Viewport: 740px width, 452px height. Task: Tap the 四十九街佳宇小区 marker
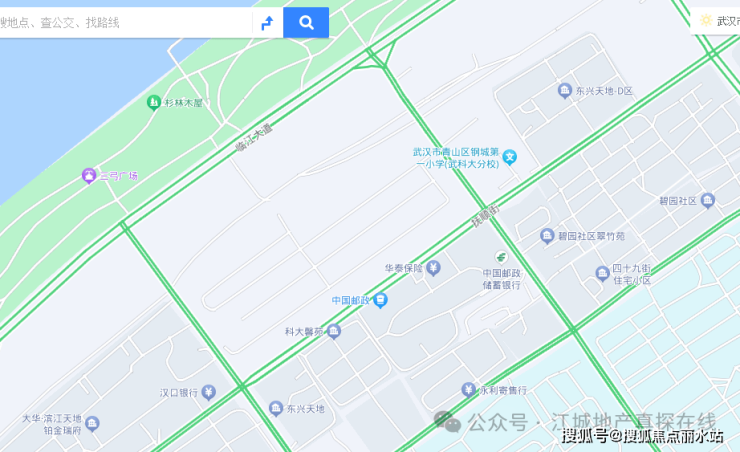[602, 272]
